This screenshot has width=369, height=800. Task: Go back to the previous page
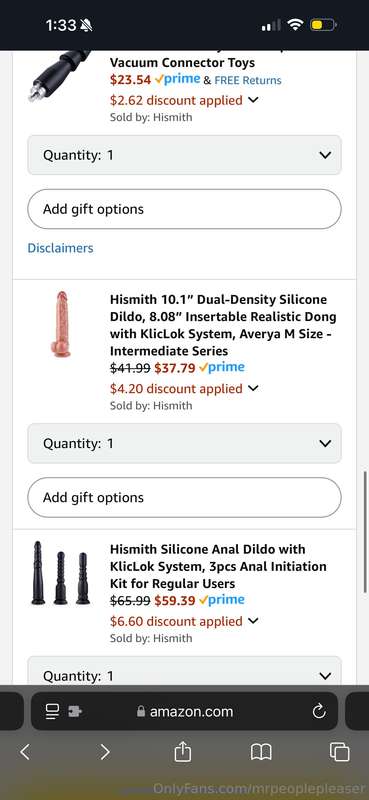tap(24, 752)
